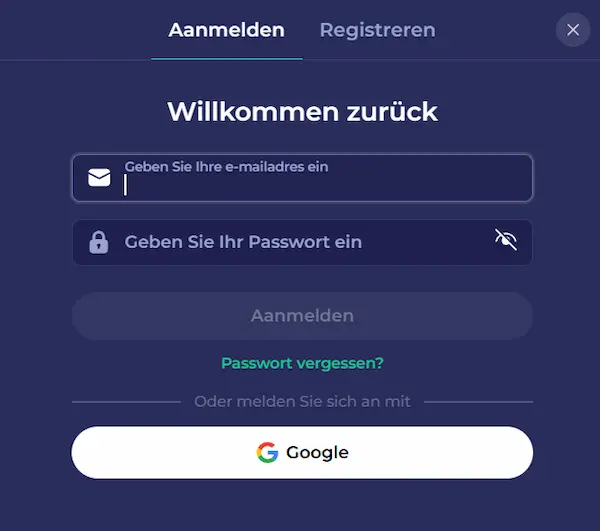Open the Passwort vergessen link
Screen dimensions: 600x531
(302, 363)
